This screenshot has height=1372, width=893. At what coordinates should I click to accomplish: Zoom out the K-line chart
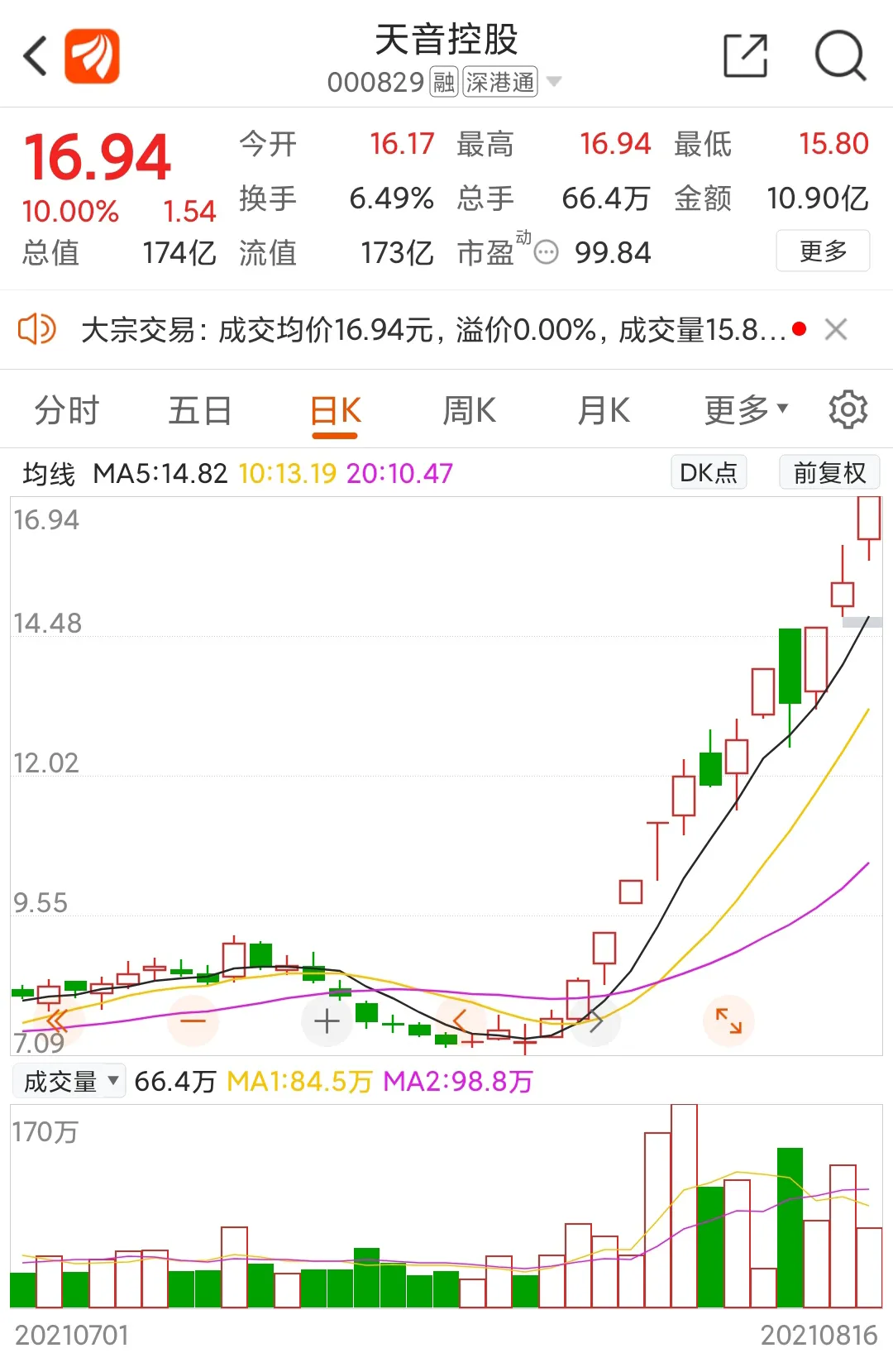pos(193,1021)
